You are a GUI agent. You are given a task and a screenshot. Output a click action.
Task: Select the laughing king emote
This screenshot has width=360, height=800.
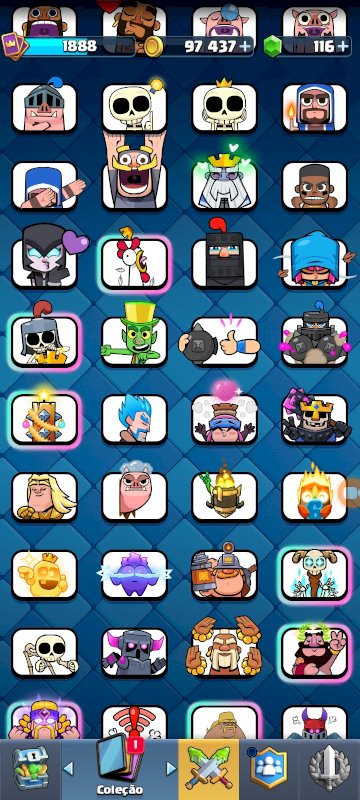click(x=135, y=173)
